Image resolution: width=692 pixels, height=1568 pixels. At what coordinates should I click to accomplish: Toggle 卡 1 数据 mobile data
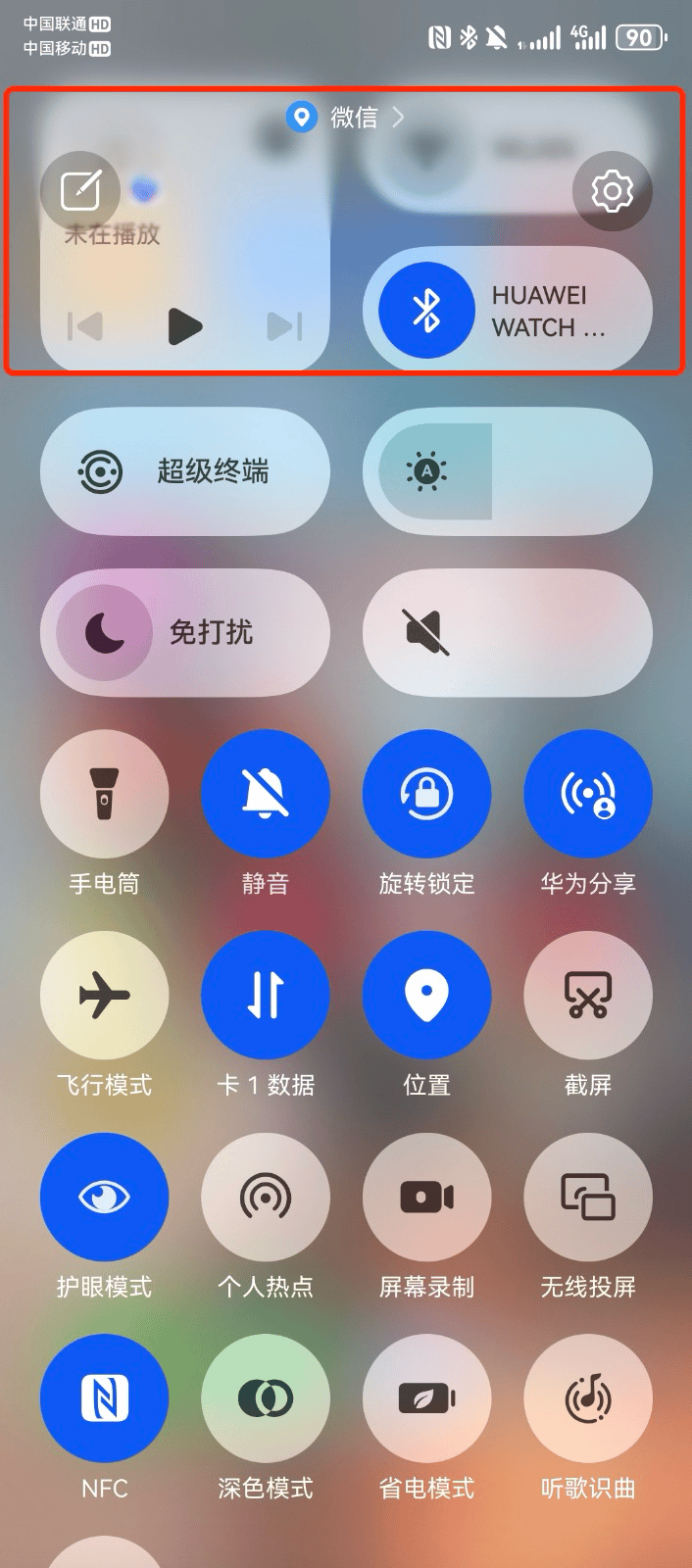coord(266,995)
